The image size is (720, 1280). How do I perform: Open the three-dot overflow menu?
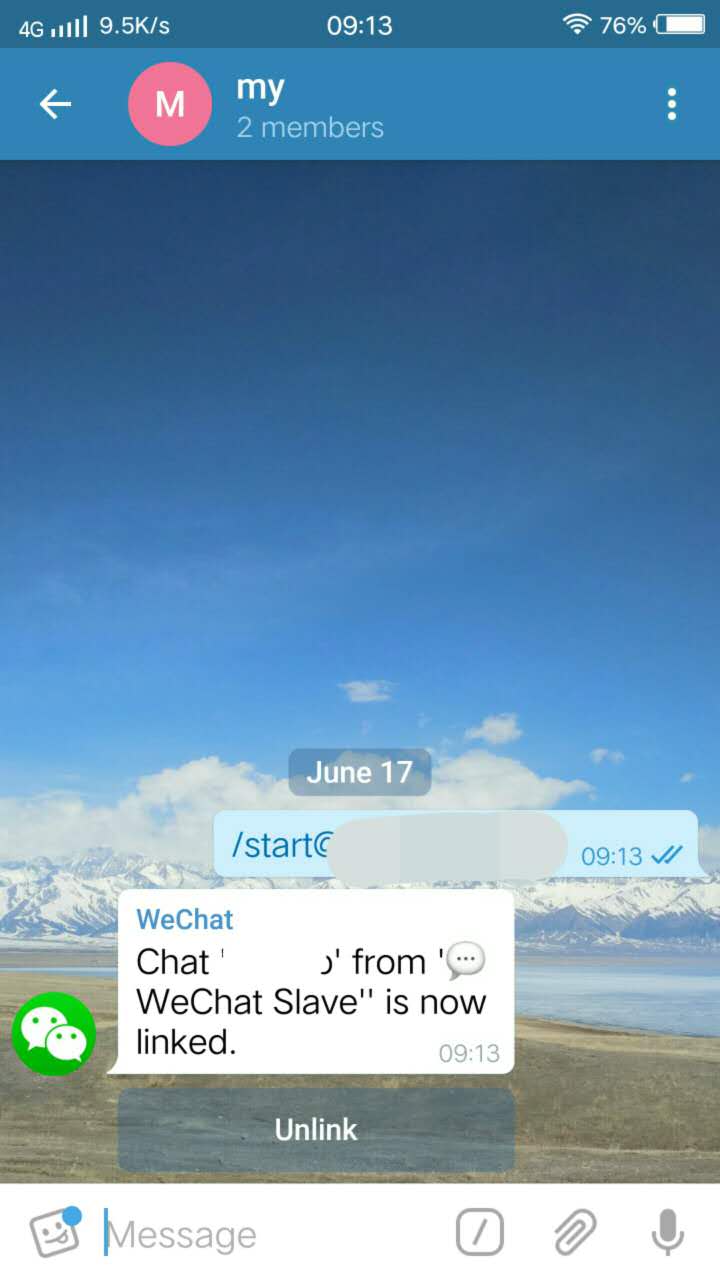tap(672, 104)
